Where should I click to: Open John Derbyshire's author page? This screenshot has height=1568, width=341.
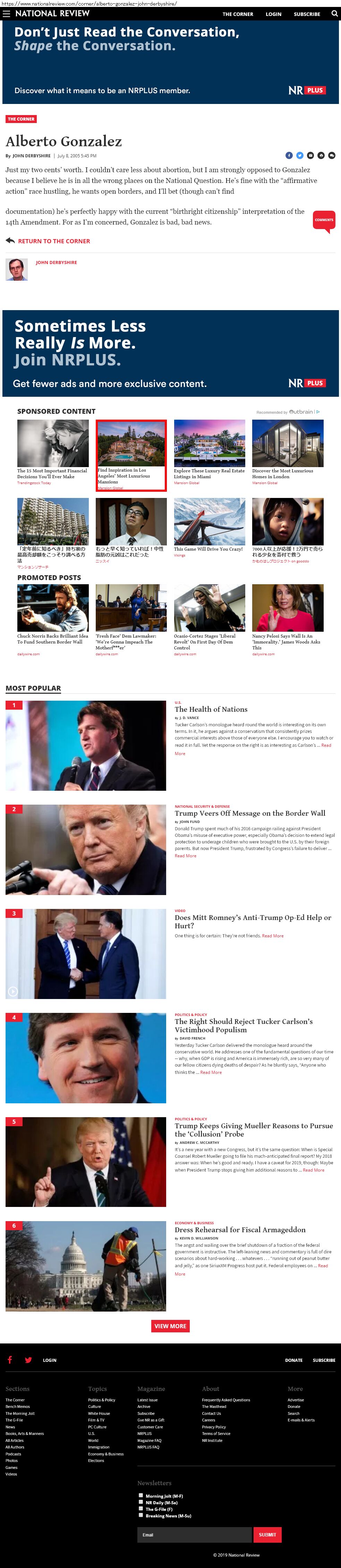click(56, 262)
